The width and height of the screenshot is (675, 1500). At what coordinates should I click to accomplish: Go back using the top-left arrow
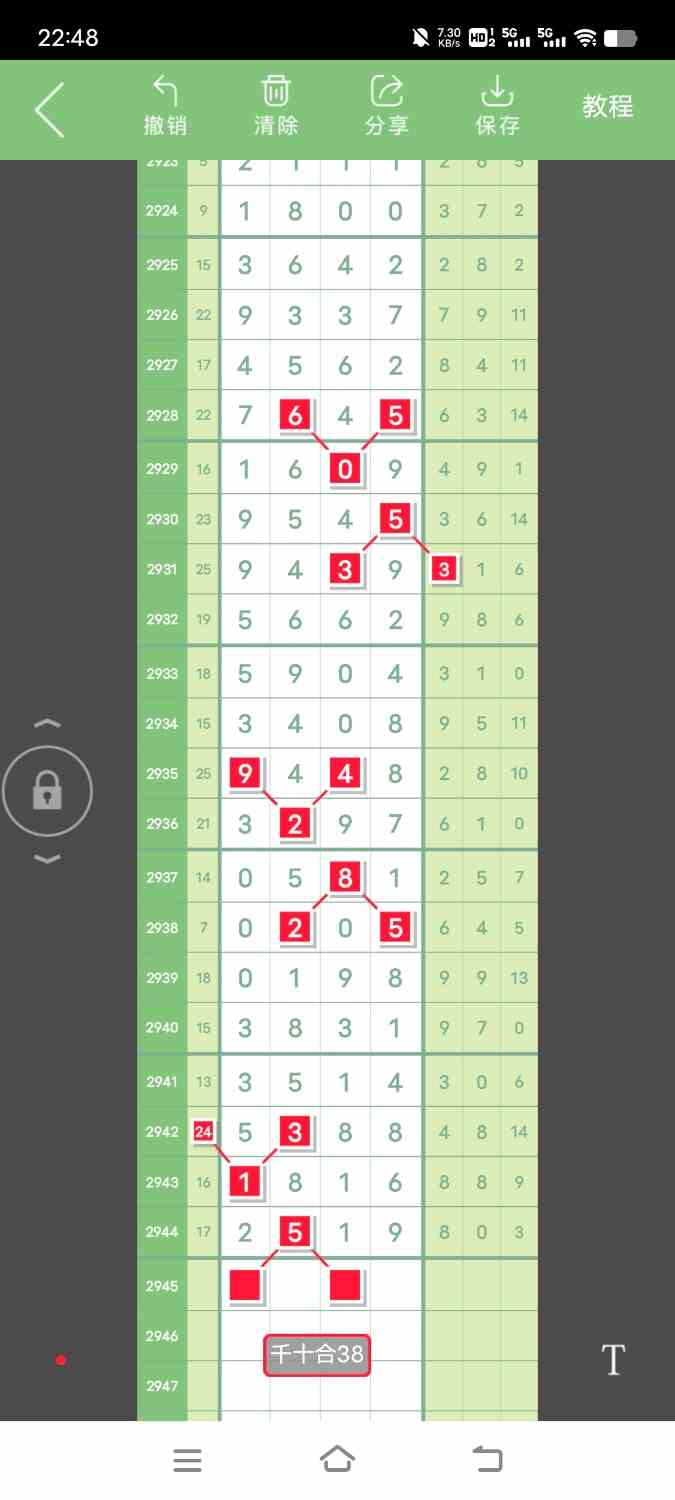tap(49, 109)
